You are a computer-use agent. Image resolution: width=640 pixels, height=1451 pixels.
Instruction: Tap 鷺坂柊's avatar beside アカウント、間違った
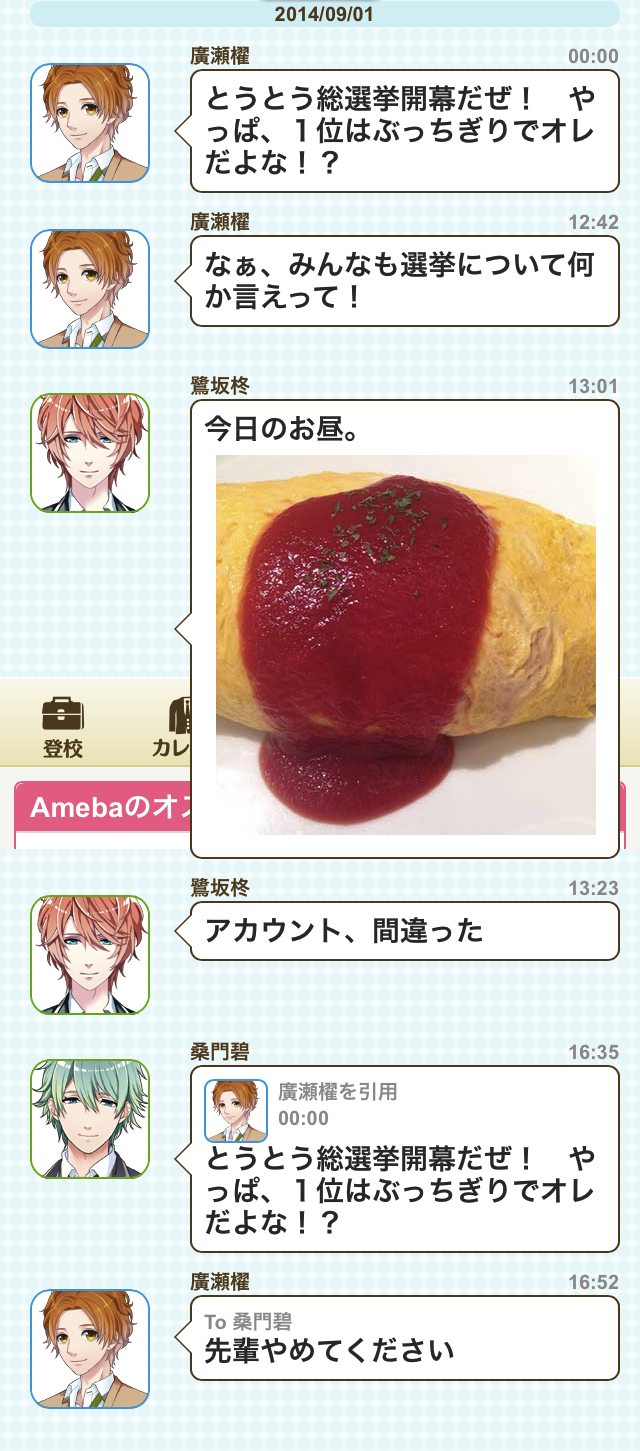pos(90,954)
